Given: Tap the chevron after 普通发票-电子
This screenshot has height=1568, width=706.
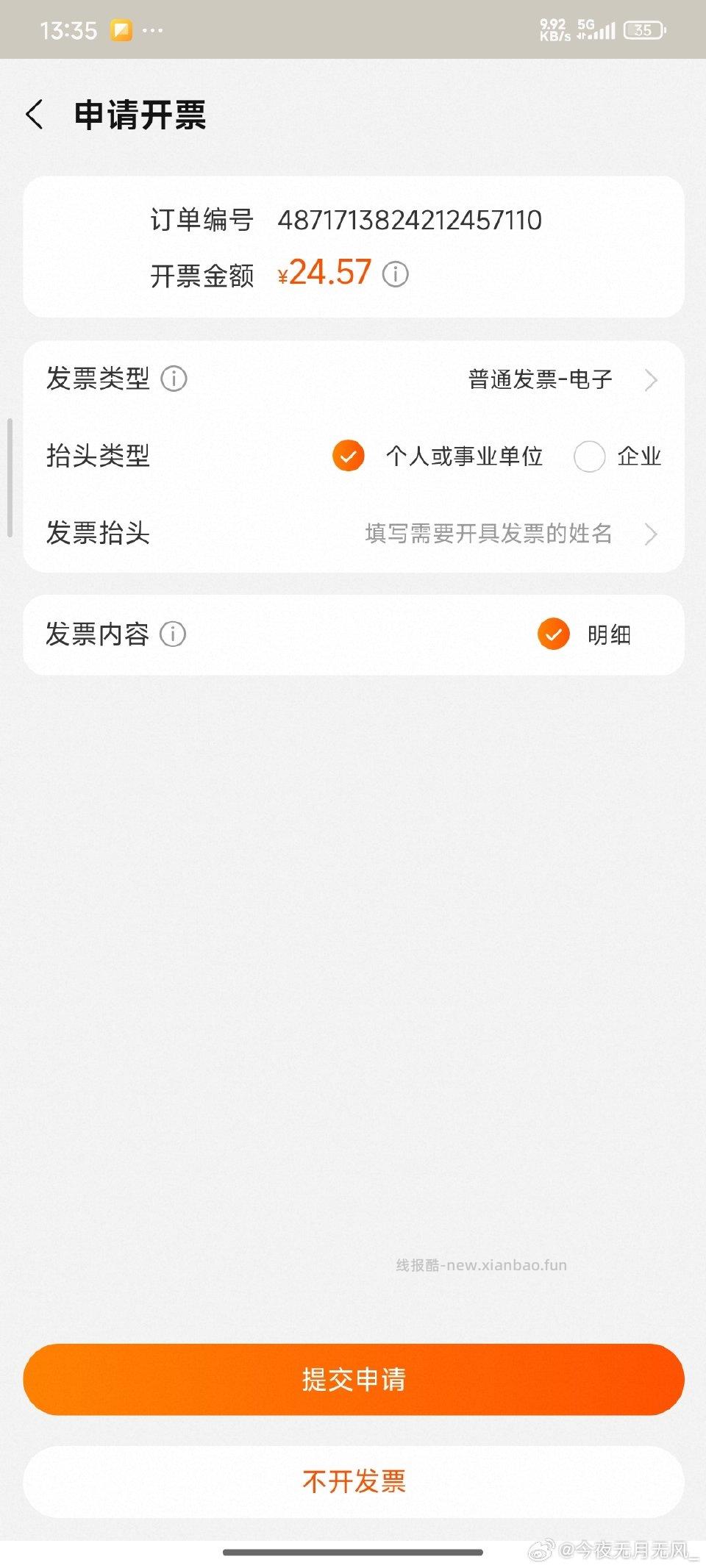Looking at the screenshot, I should tap(652, 379).
